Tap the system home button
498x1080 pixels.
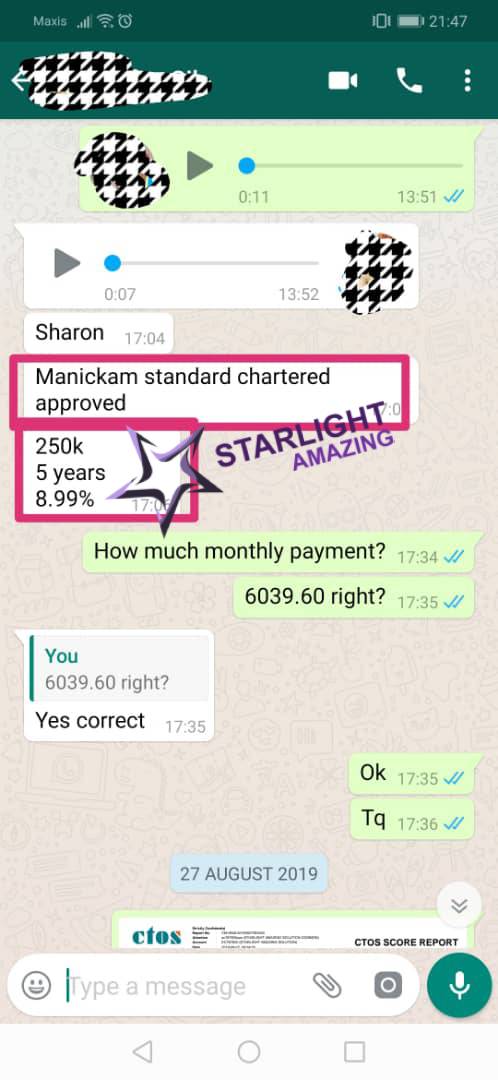pos(249,1052)
